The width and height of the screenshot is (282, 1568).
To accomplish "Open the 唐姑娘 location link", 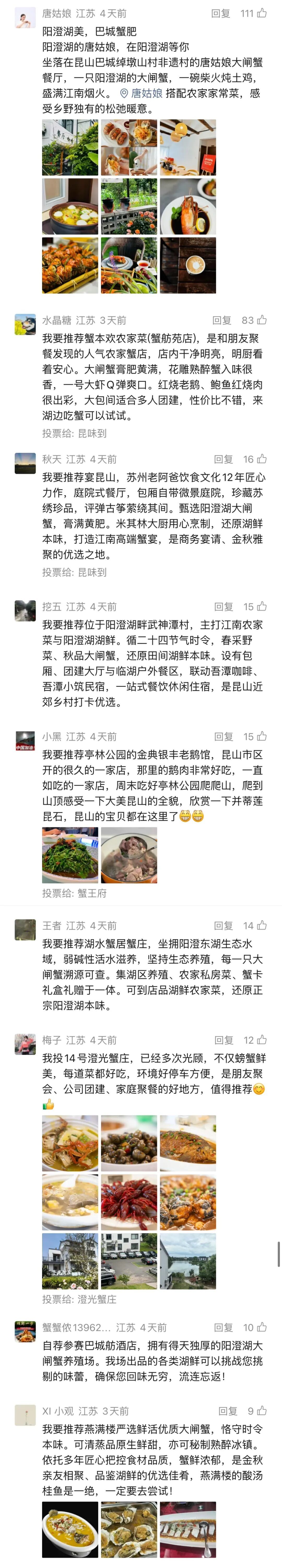I will pos(142,93).
